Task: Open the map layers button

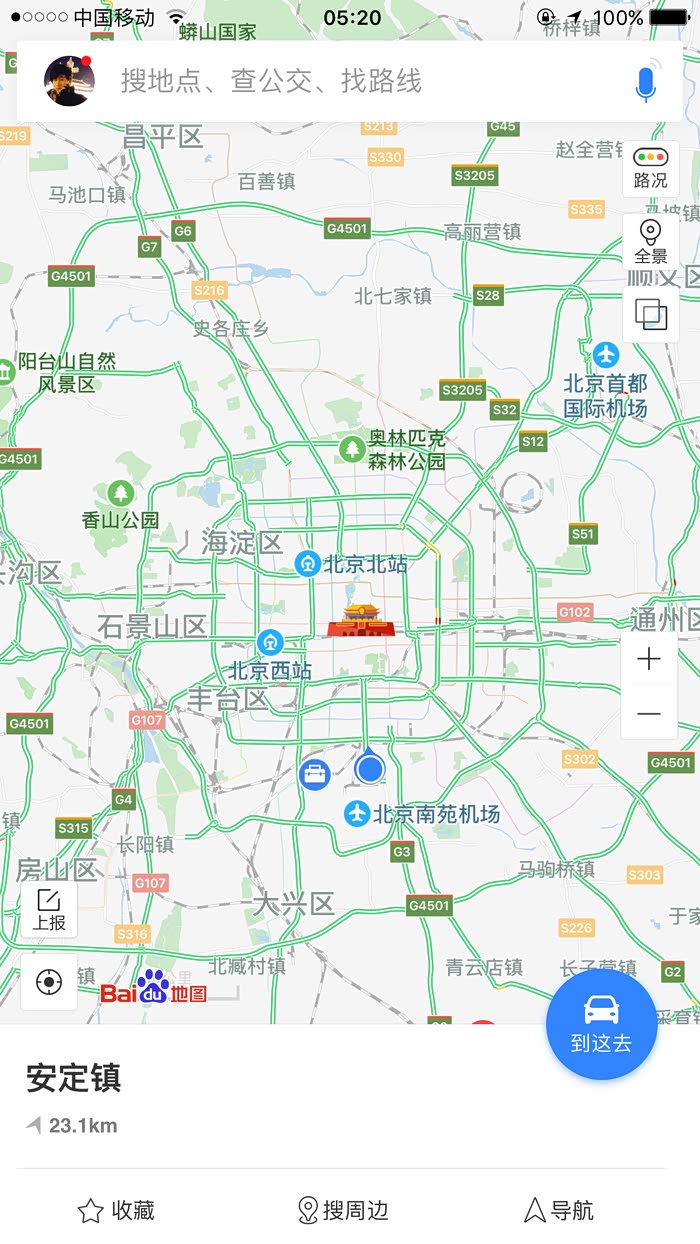Action: (x=650, y=315)
